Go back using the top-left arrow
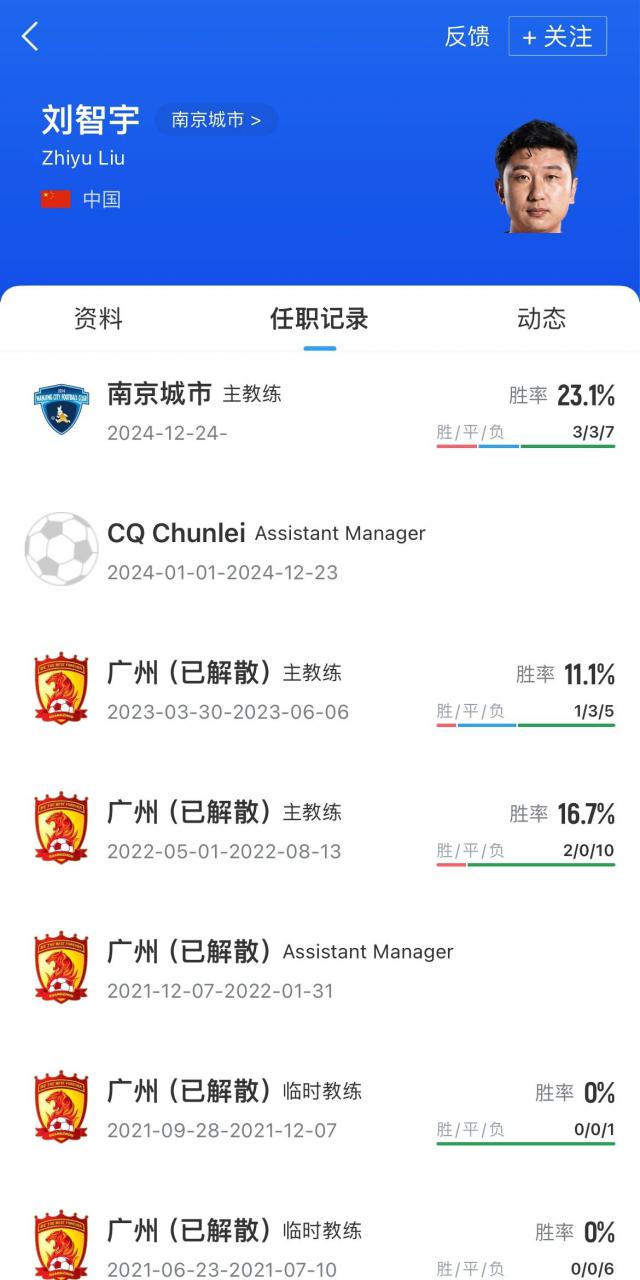This screenshot has height=1280, width=640. 30,37
